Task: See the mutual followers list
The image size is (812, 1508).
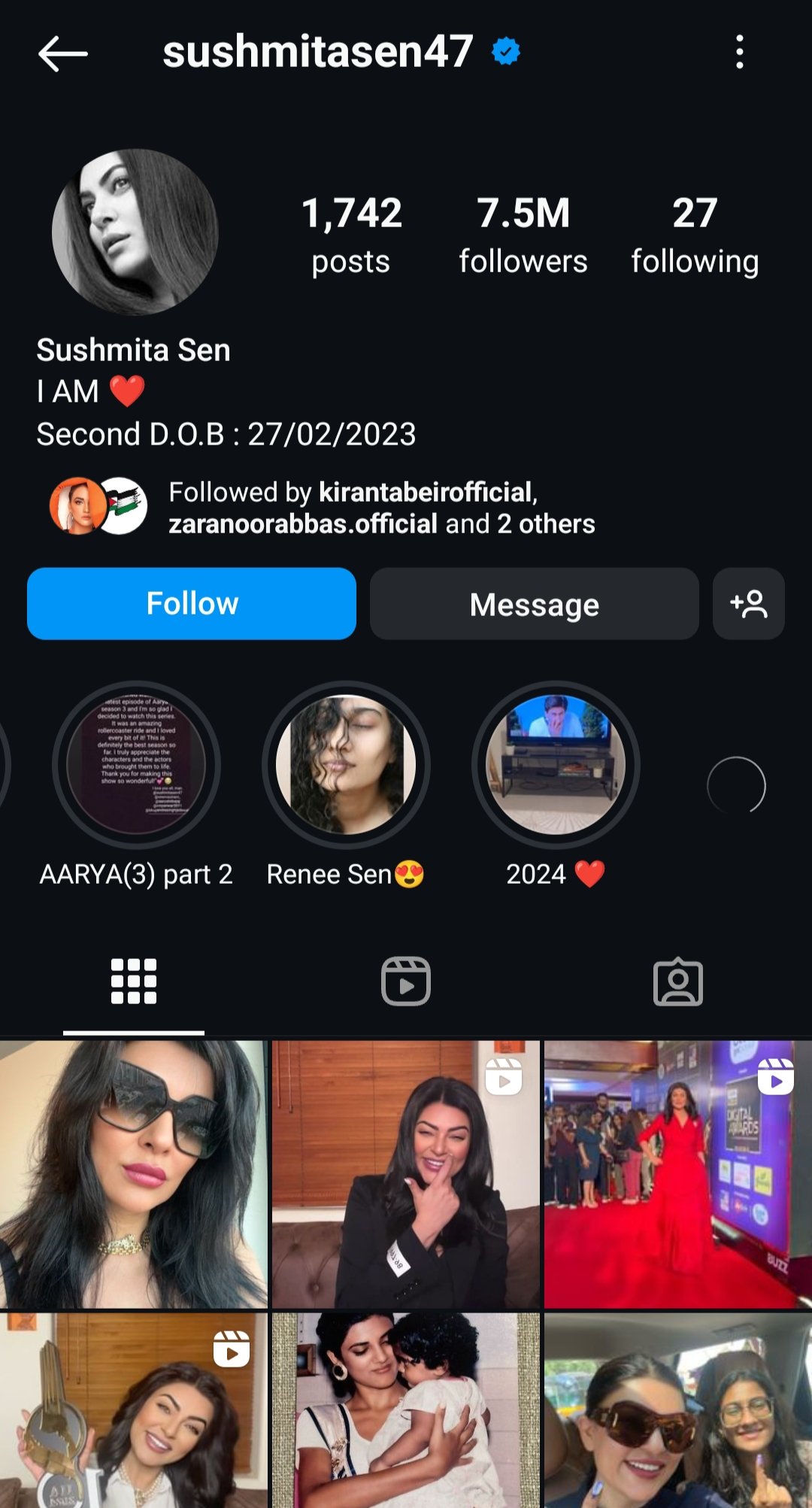Action: 381,508
